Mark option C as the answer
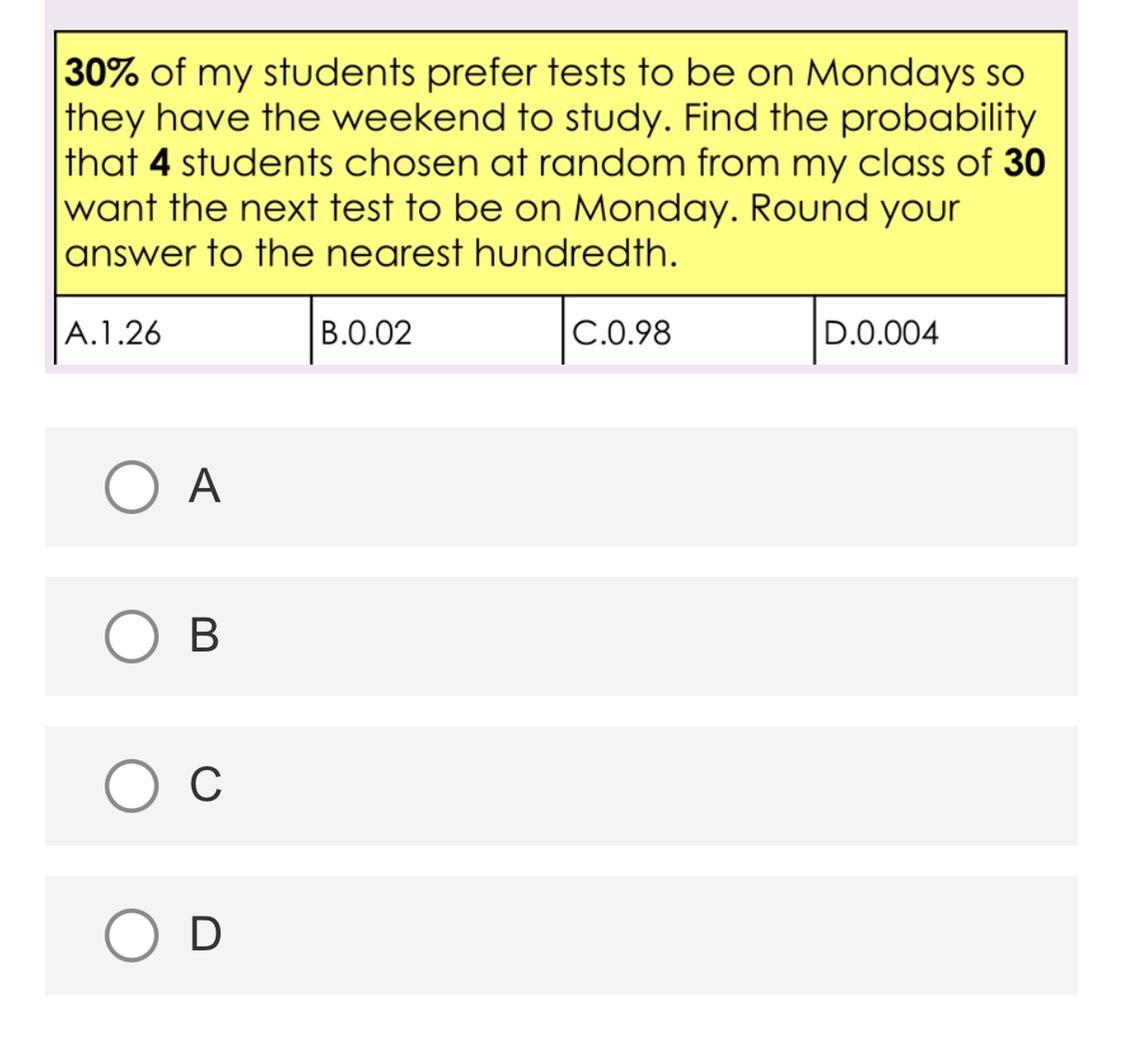1122x1048 pixels. coord(131,786)
